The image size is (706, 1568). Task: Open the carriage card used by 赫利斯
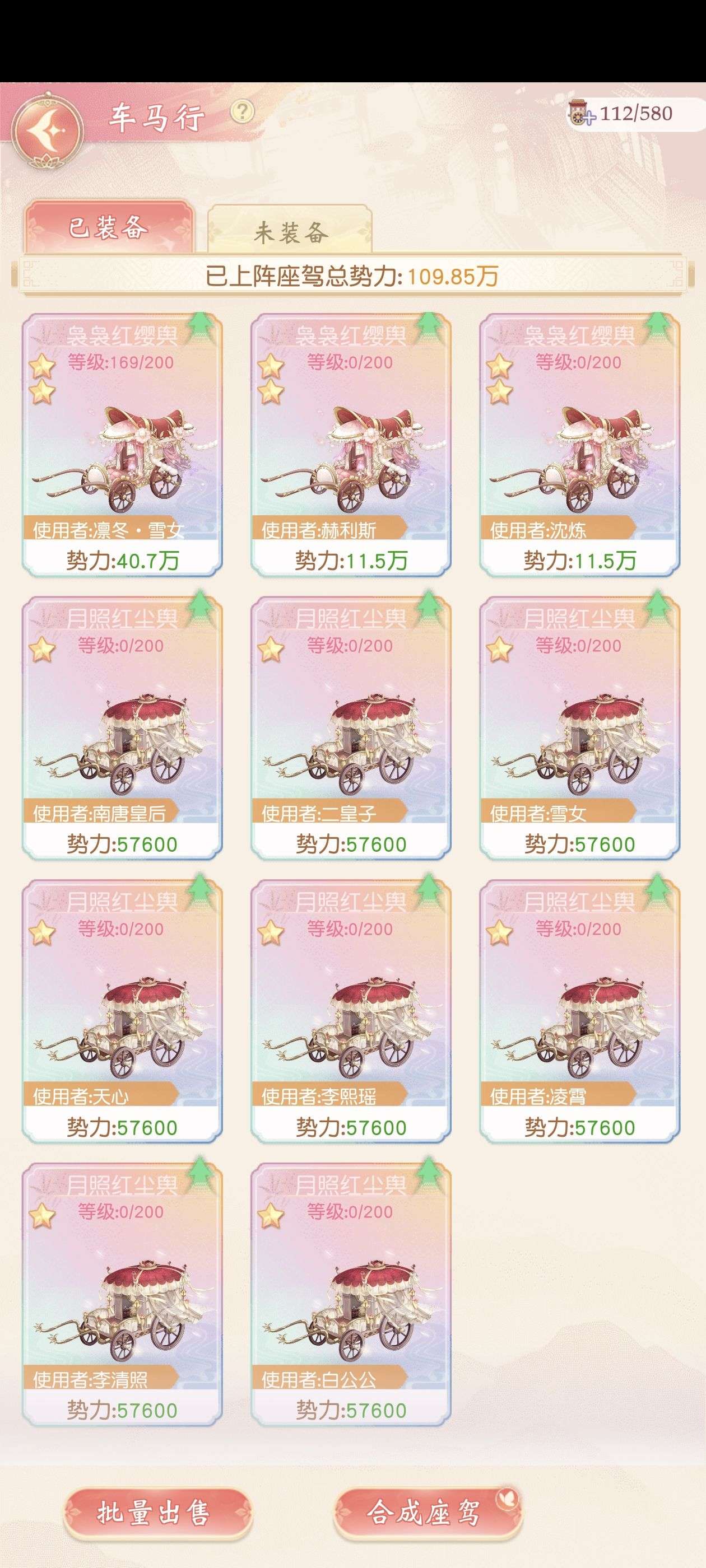pos(351,444)
